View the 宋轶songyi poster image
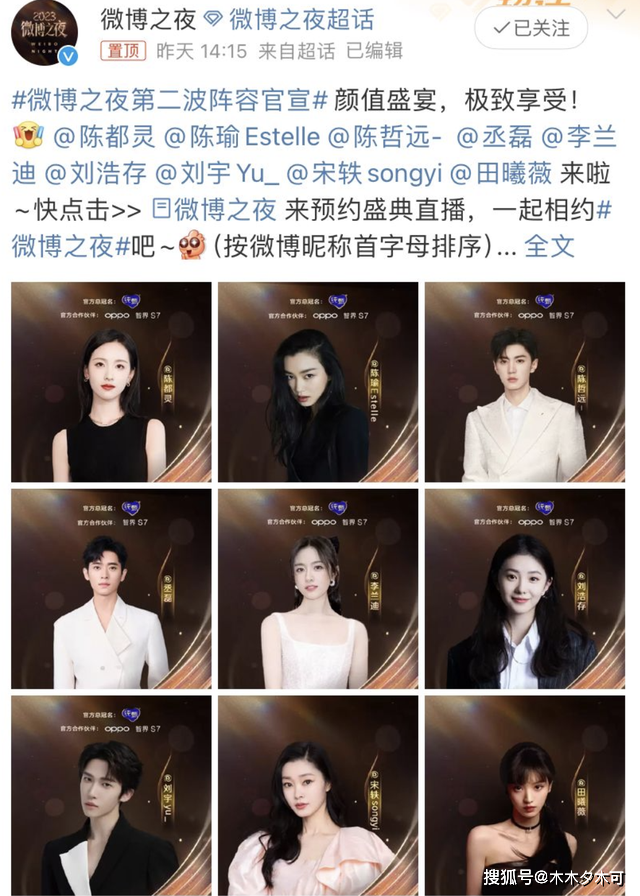Image resolution: width=640 pixels, height=896 pixels. 318,796
